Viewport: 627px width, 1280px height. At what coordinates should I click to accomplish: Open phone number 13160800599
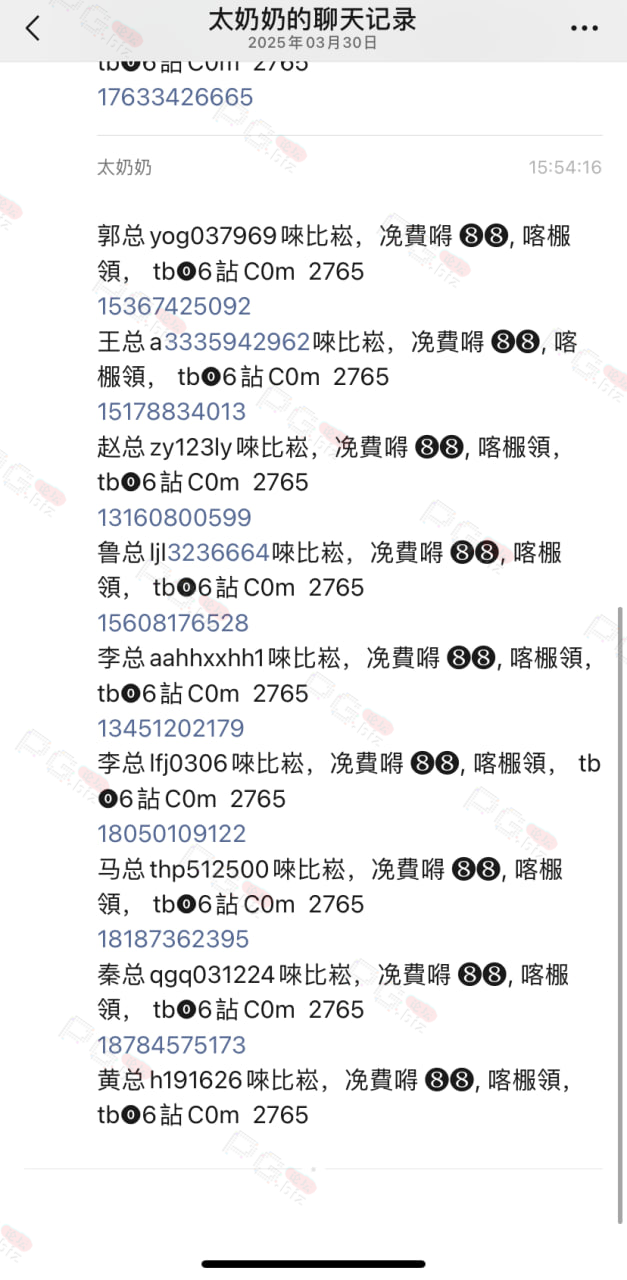tap(174, 518)
